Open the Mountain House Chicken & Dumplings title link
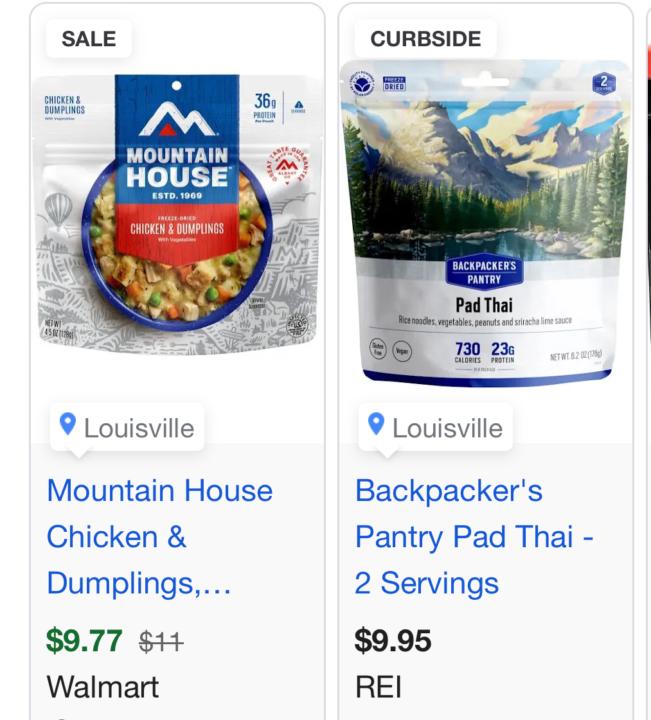This screenshot has height=720, width=651. tap(160, 537)
